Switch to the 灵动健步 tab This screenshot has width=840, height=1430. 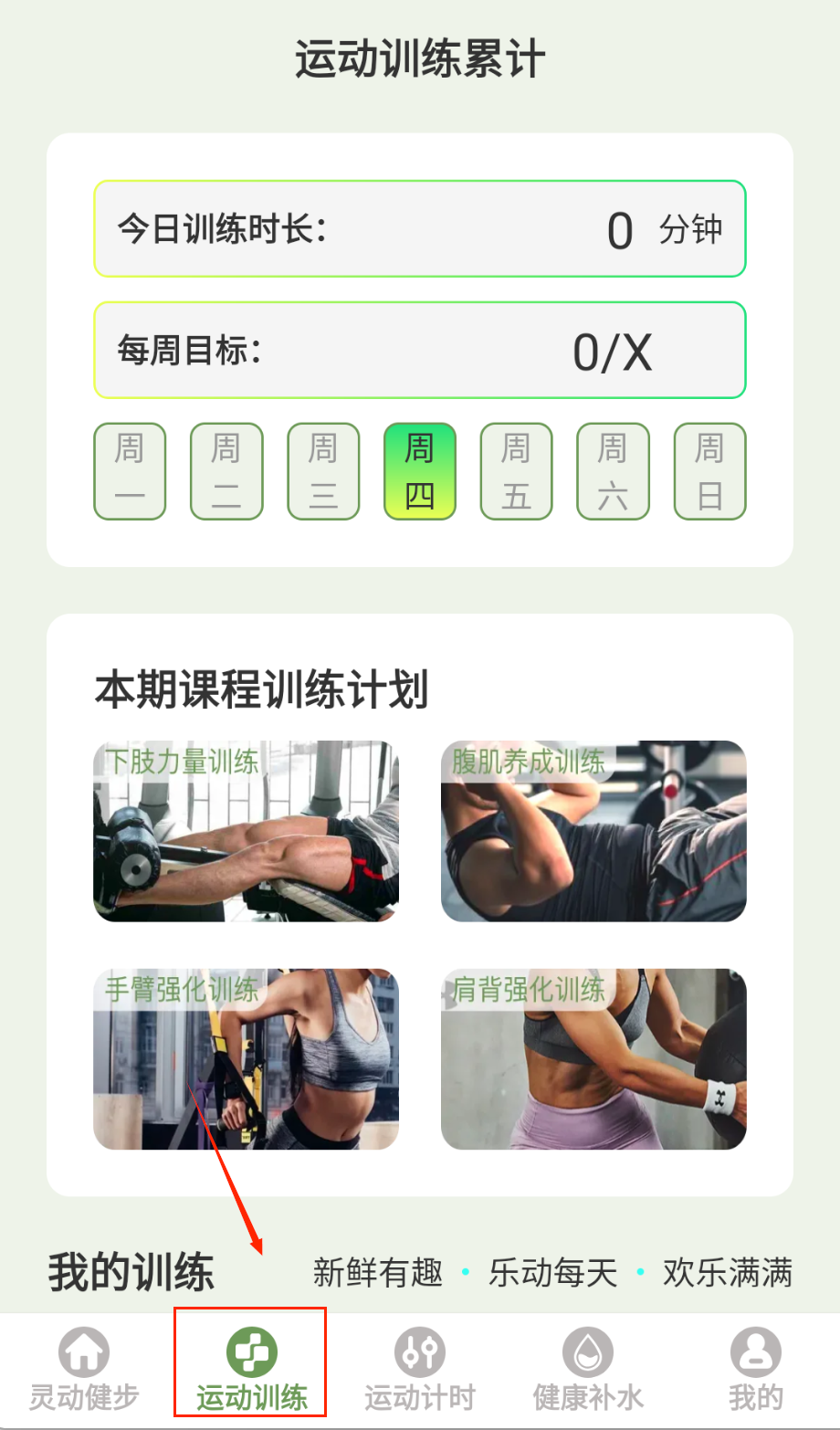(x=83, y=1369)
